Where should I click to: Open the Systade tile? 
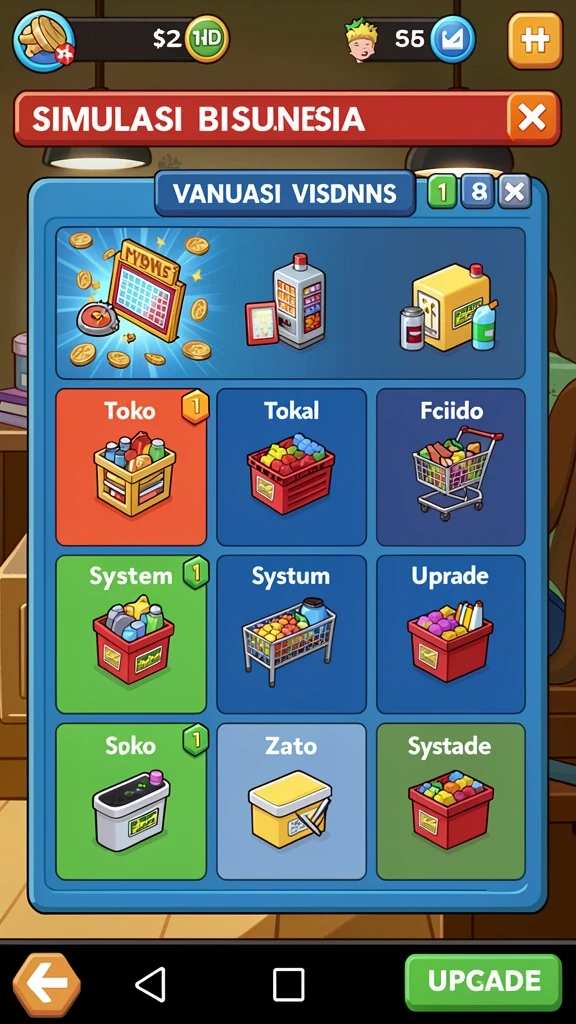pos(451,801)
